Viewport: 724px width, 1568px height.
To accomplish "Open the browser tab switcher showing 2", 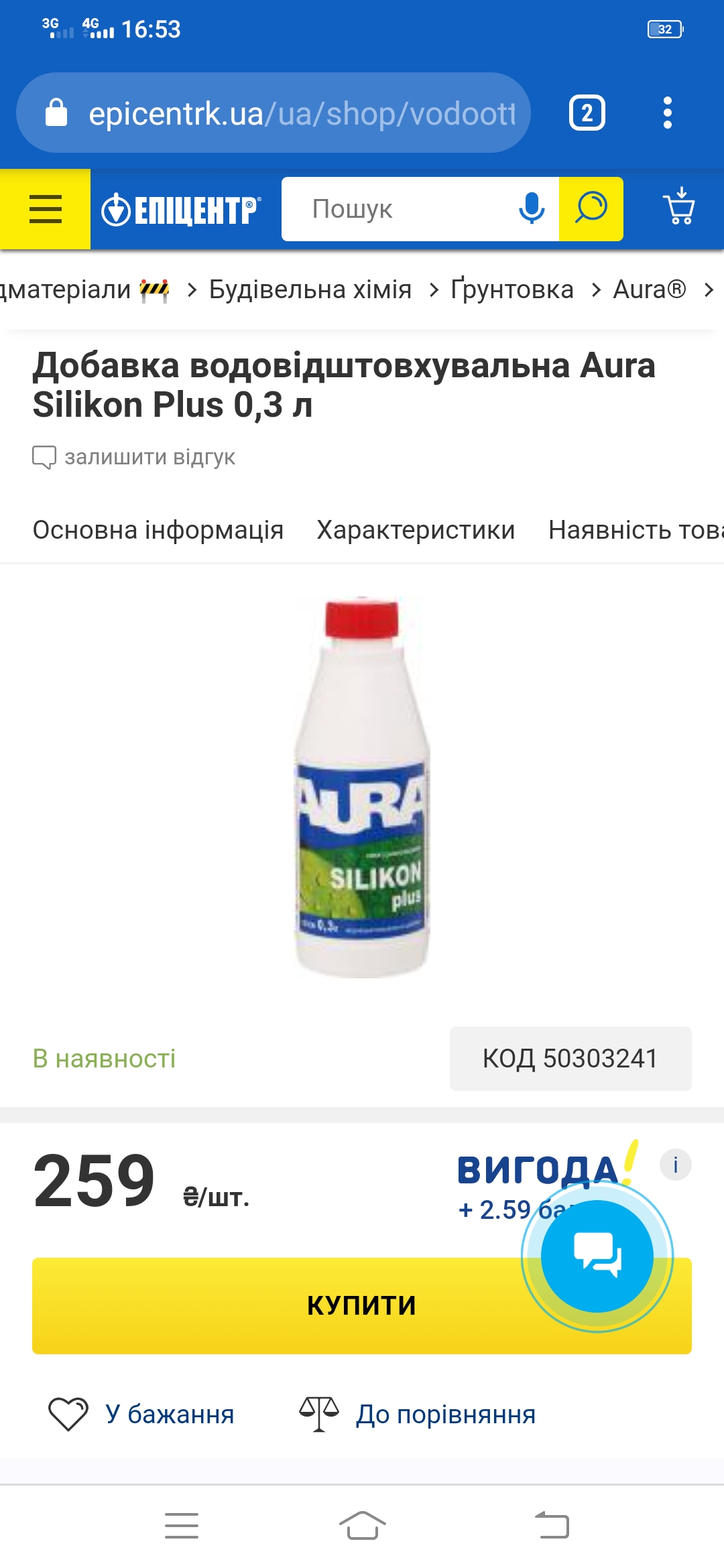I will tap(587, 113).
